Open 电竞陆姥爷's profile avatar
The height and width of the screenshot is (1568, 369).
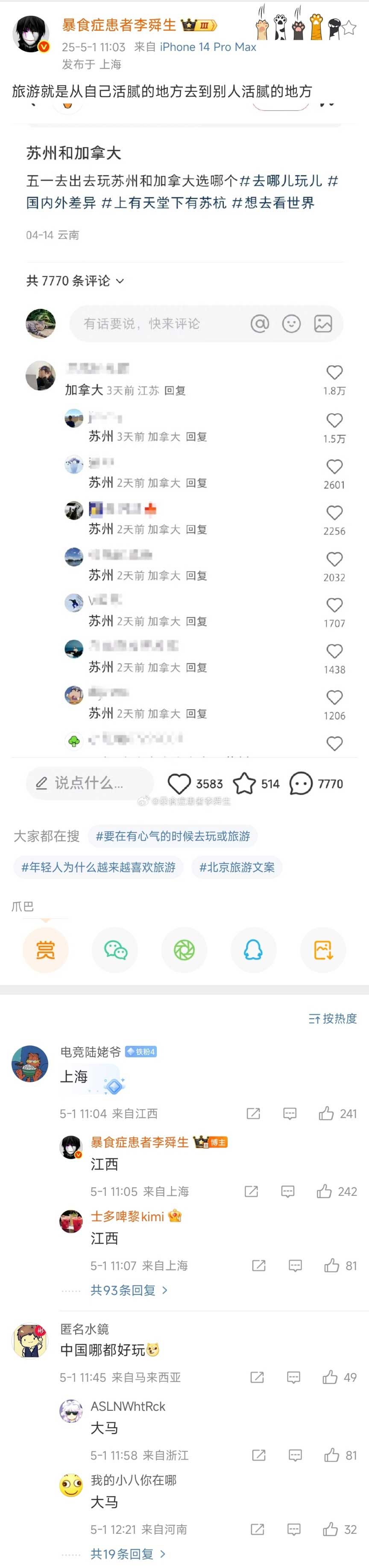[30, 1063]
